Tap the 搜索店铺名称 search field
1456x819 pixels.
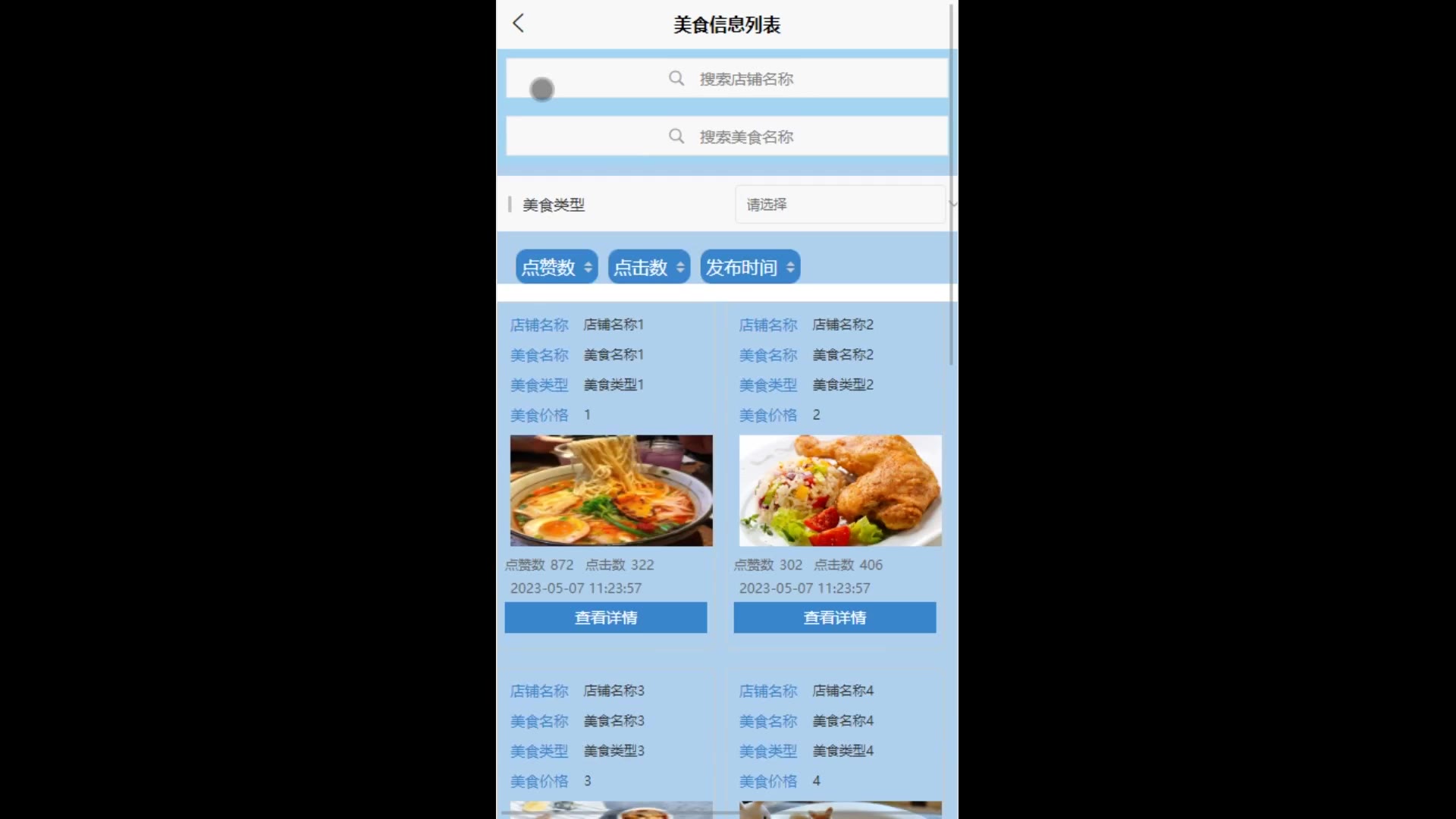728,79
